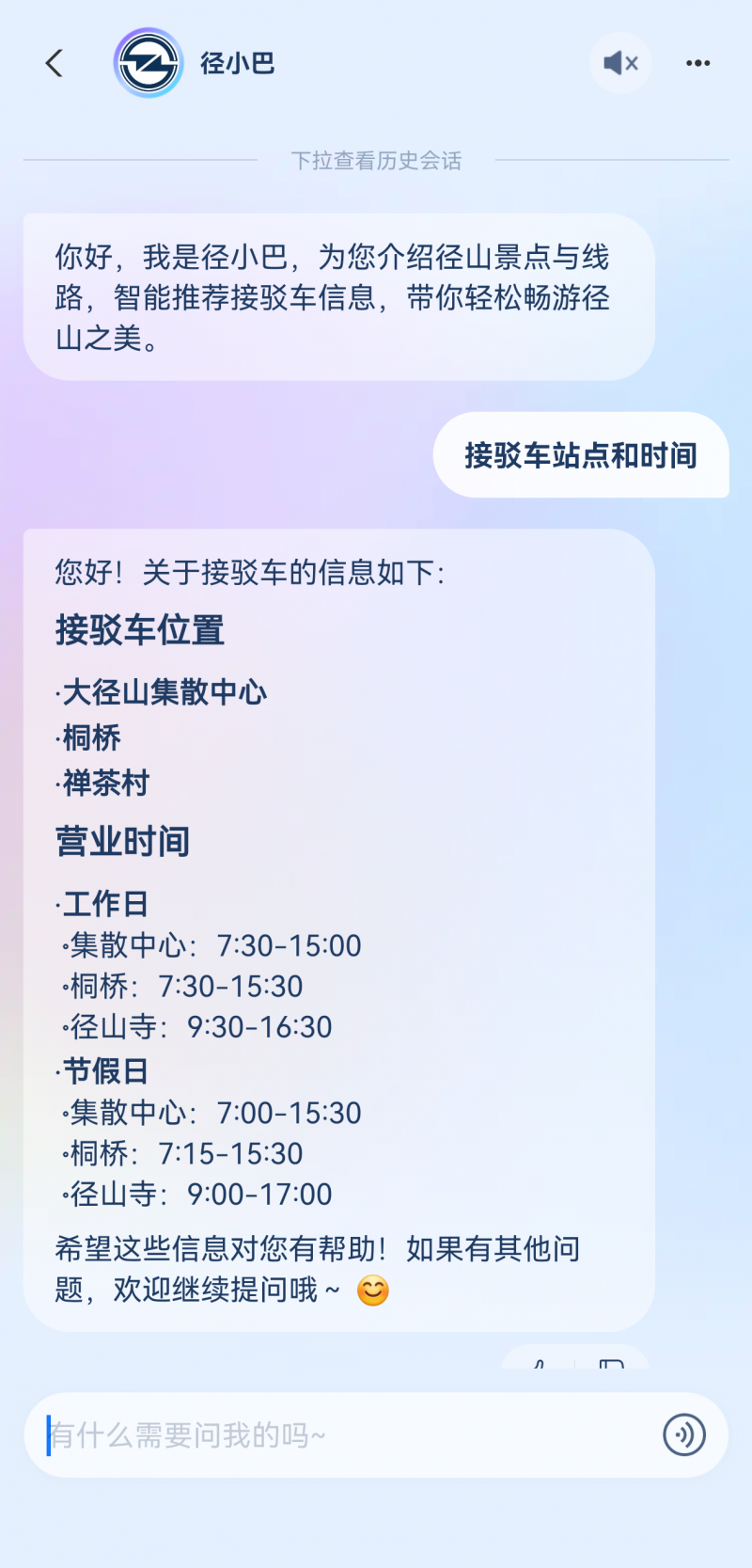Image resolution: width=752 pixels, height=1568 pixels.
Task: Open the three-dot overflow menu
Action: [697, 63]
